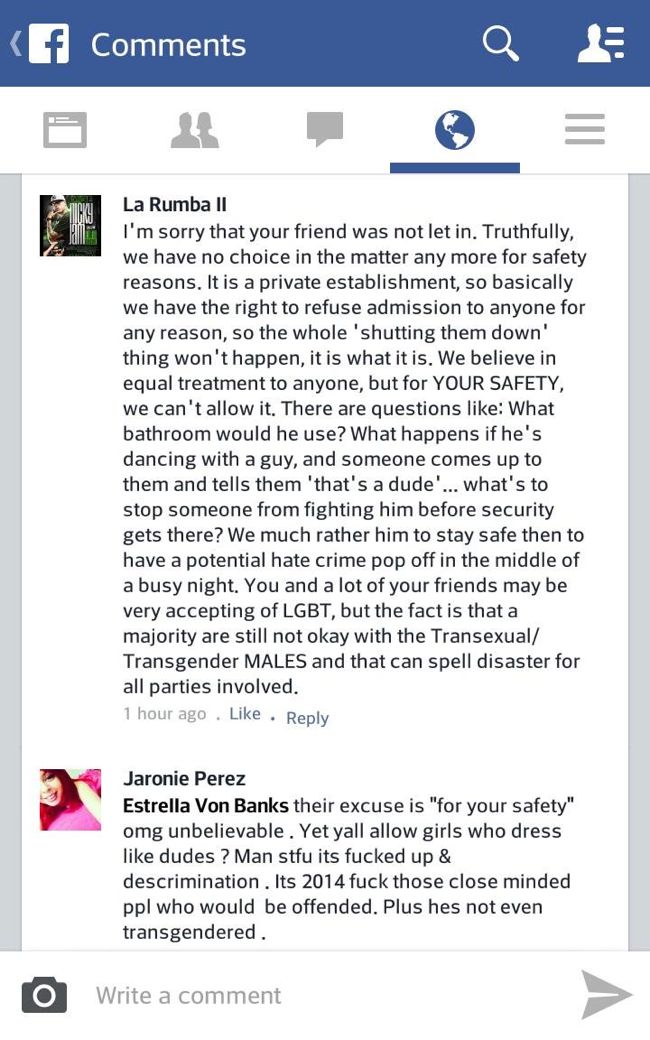Switch to the News Feed tab
This screenshot has height=1040, width=650.
pyautogui.click(x=65, y=129)
